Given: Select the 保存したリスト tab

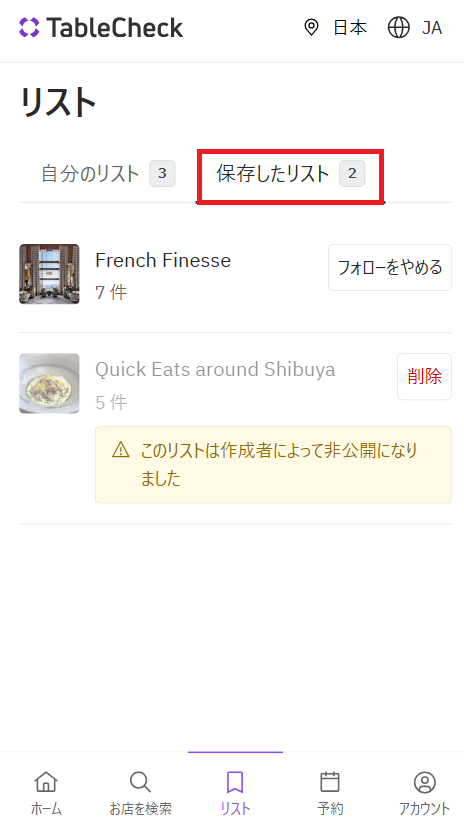Looking at the screenshot, I should 290,174.
